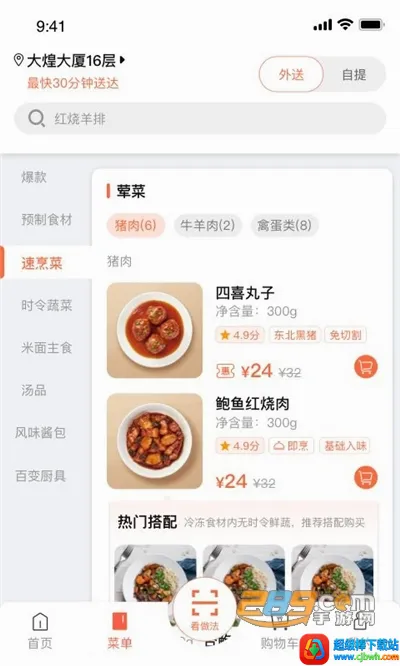Filter by 禽蛋类(8) chip
This screenshot has width=400, height=666.
pos(285,225)
